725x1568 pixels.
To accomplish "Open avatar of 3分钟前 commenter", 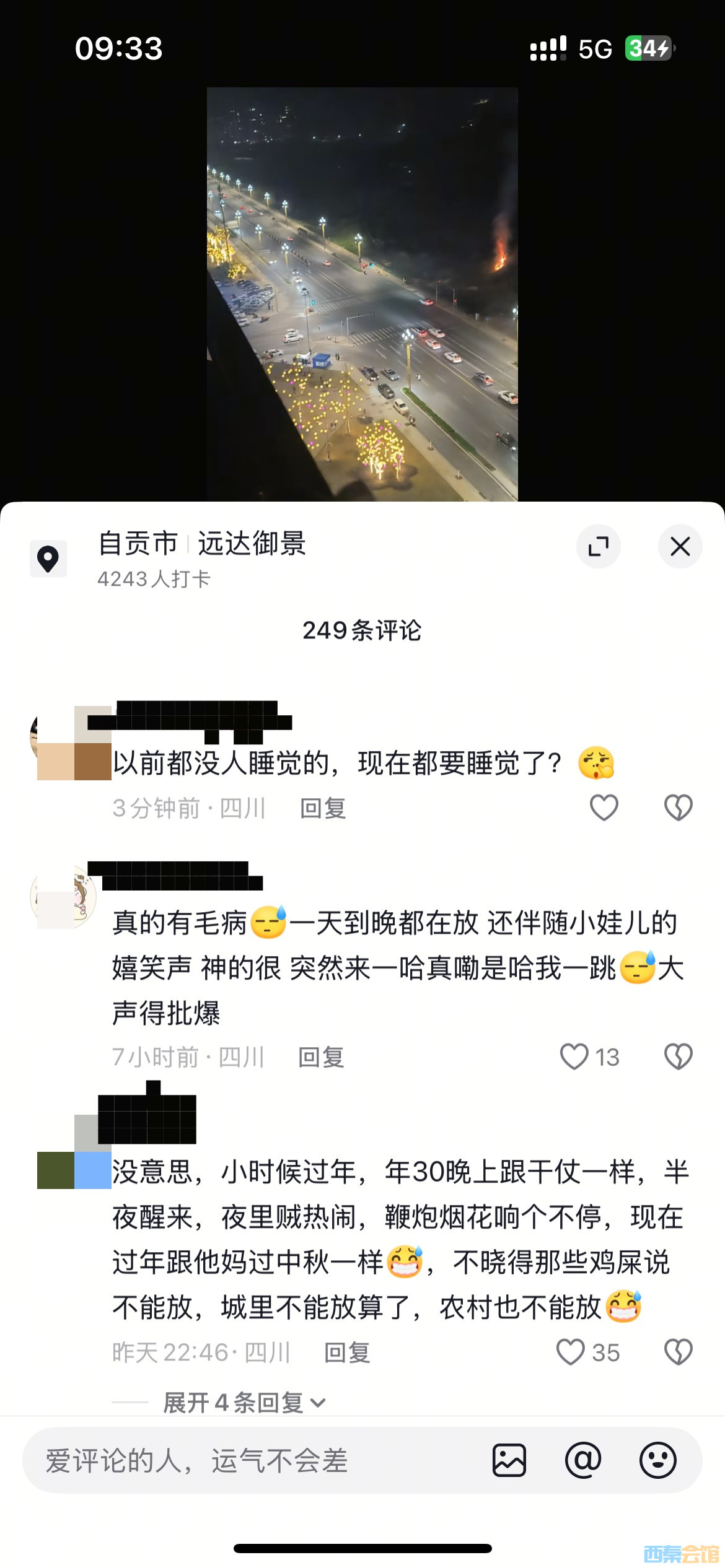I will pyautogui.click(x=62, y=741).
